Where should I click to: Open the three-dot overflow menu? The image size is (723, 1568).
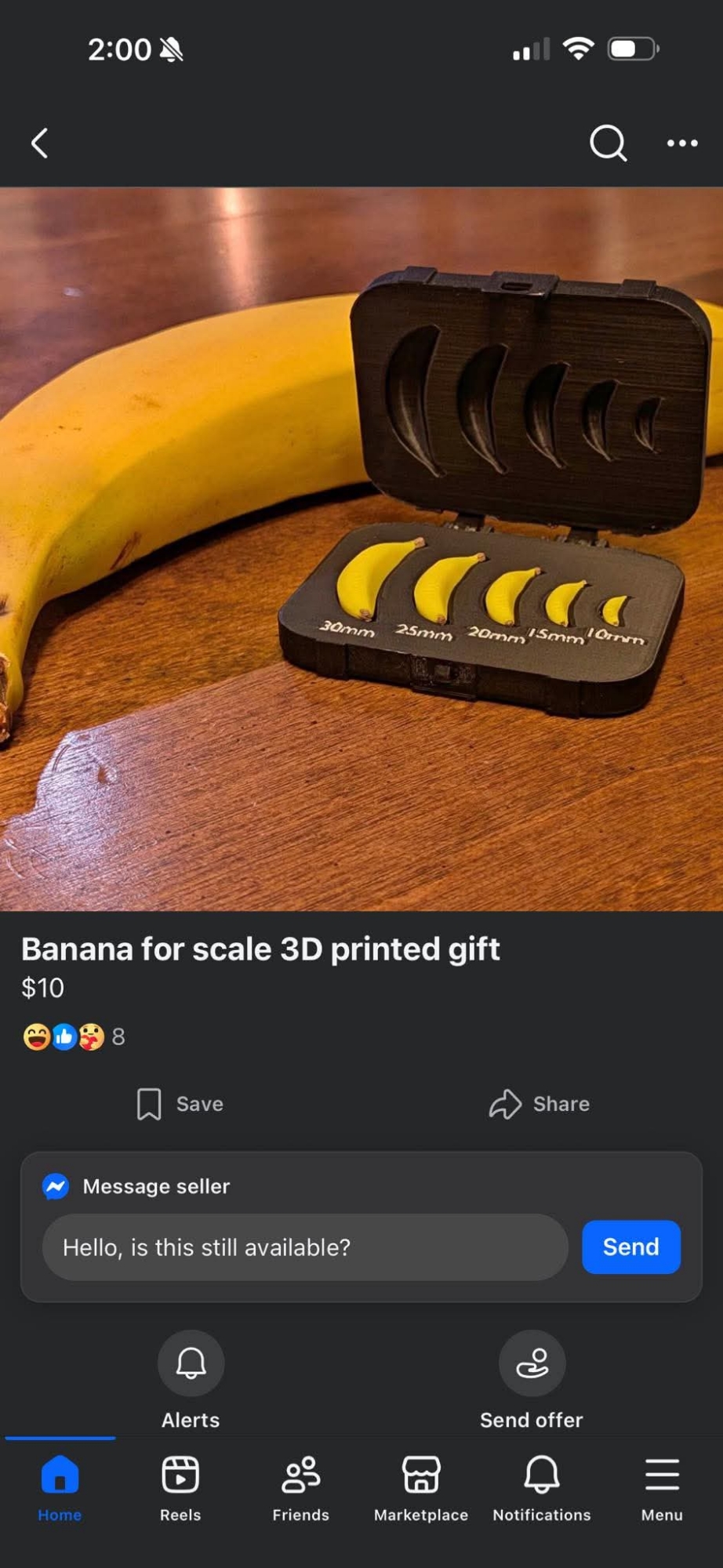pyautogui.click(x=681, y=143)
